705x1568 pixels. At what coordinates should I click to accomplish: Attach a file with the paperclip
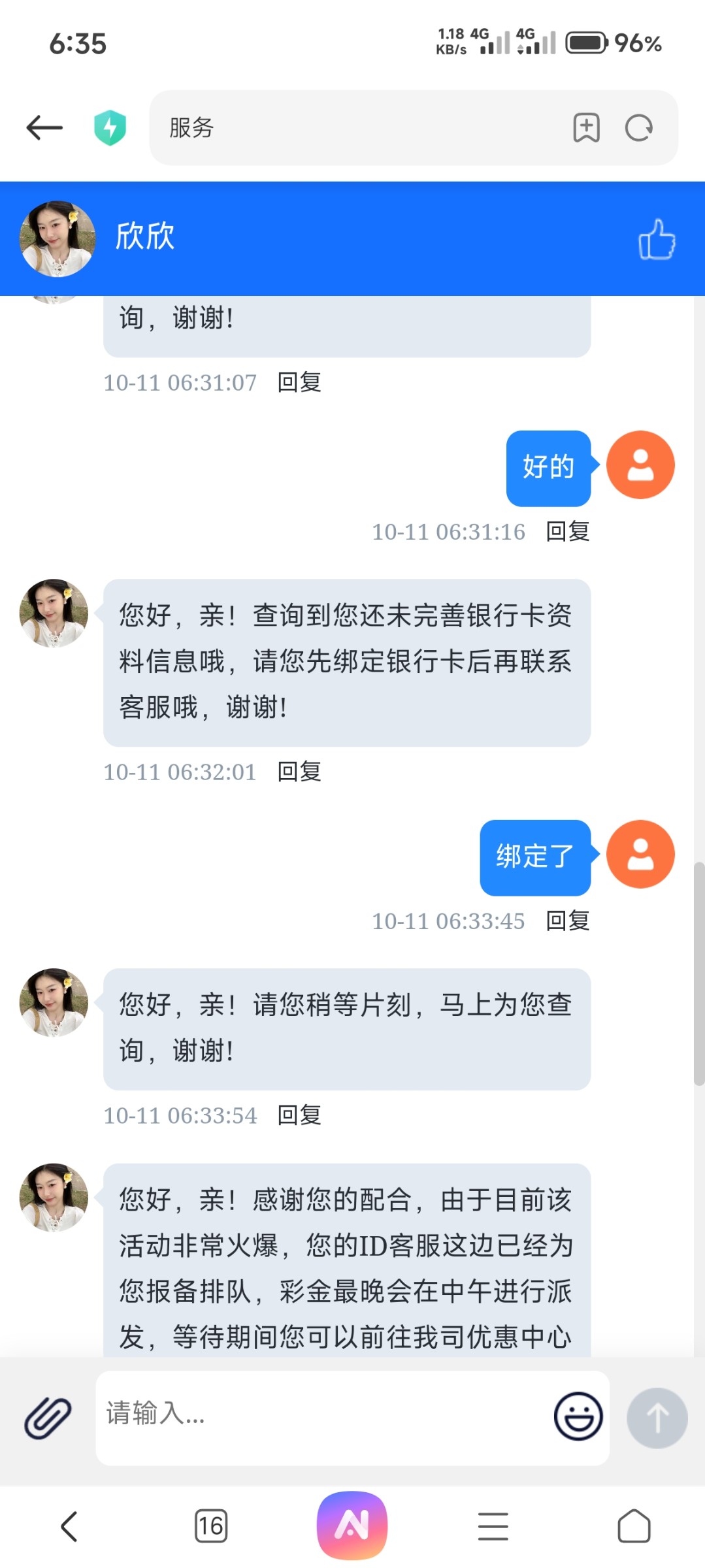(48, 1418)
